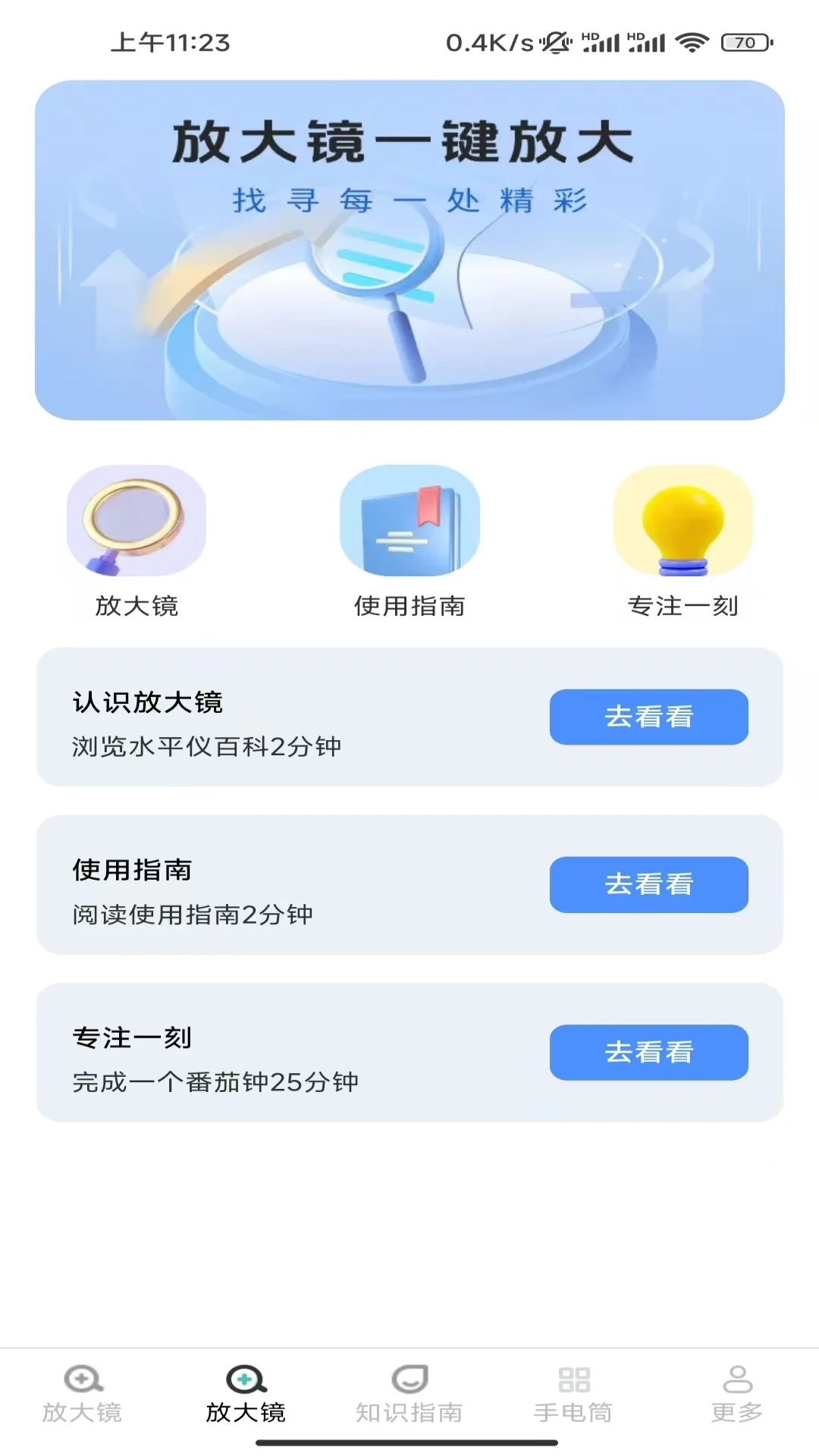The height and width of the screenshot is (1456, 819).
Task: Open the magnifier tool icon
Action: [x=135, y=523]
